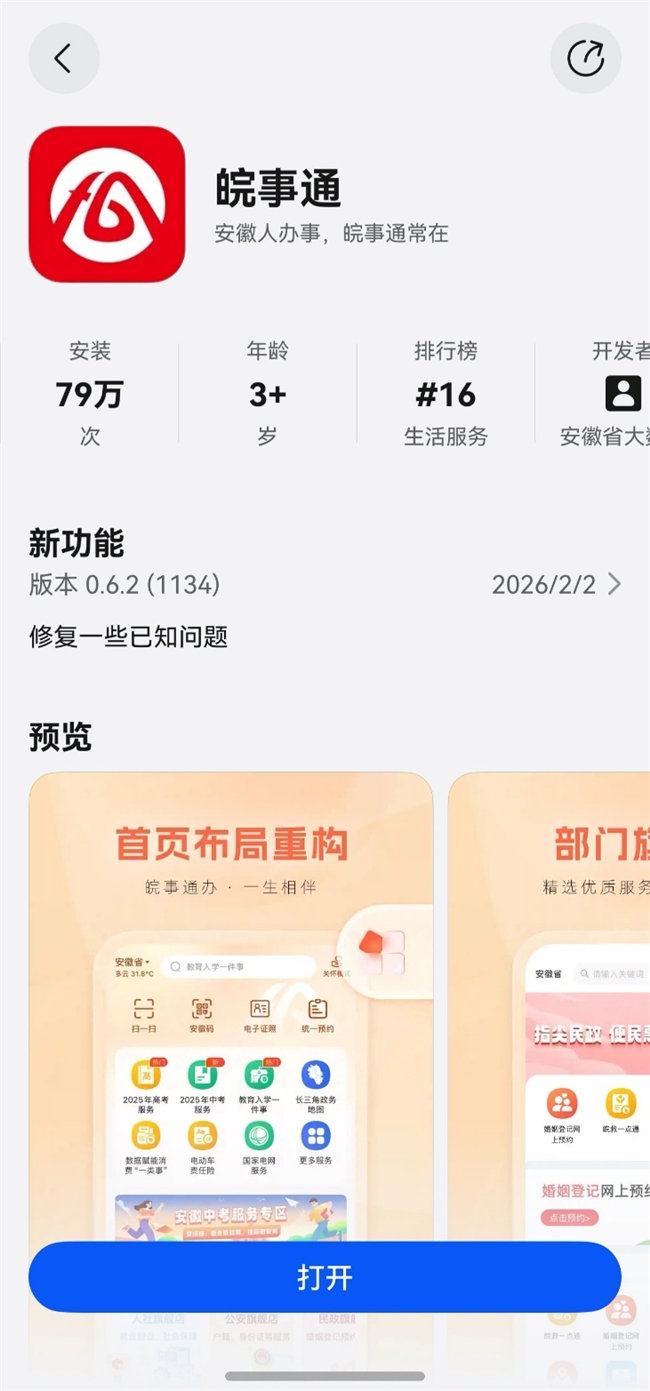This screenshot has height=1391, width=650.
Task: View the second preview screenshot 部门旗舰店
Action: [550, 1000]
